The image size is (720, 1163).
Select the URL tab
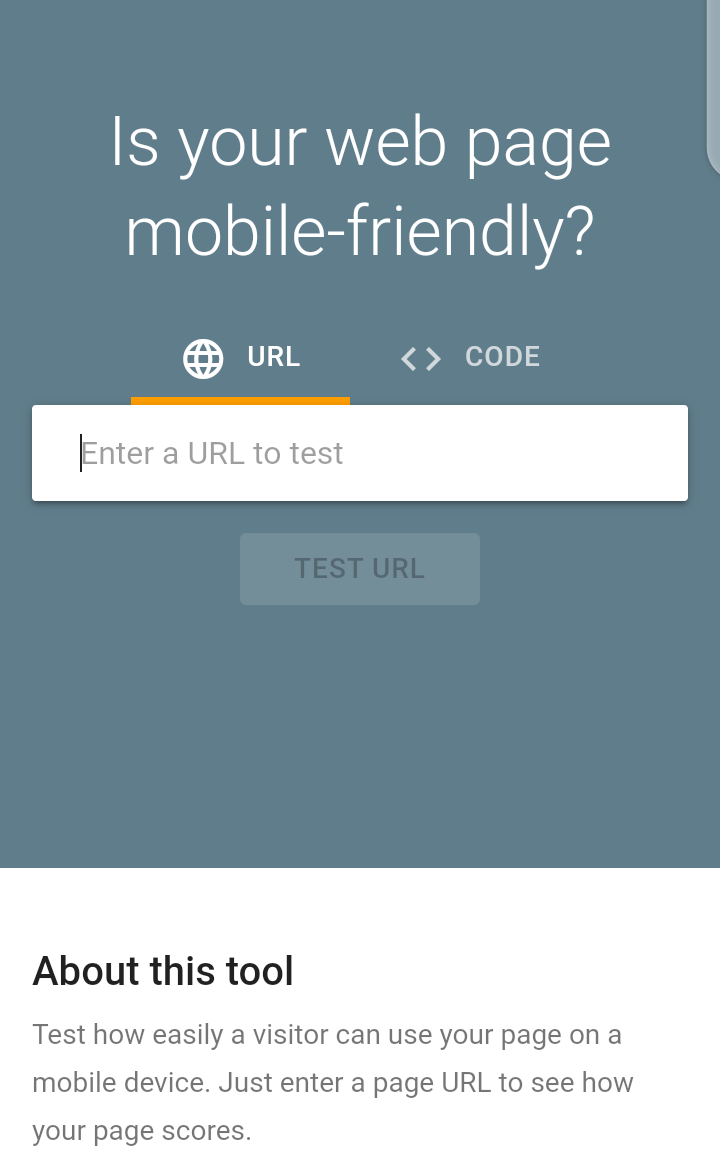coord(241,358)
